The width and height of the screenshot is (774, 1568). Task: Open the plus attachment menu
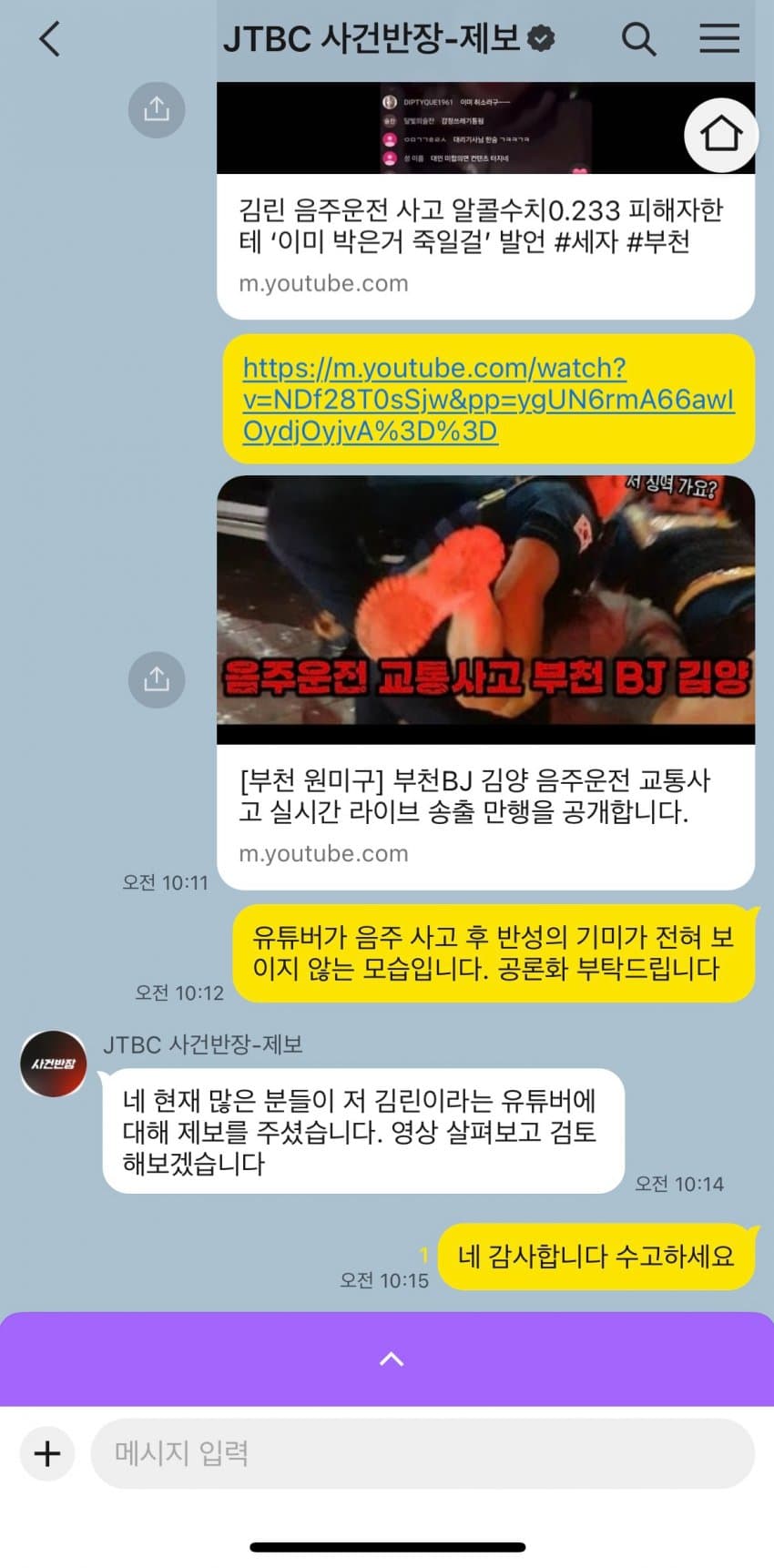click(47, 1453)
